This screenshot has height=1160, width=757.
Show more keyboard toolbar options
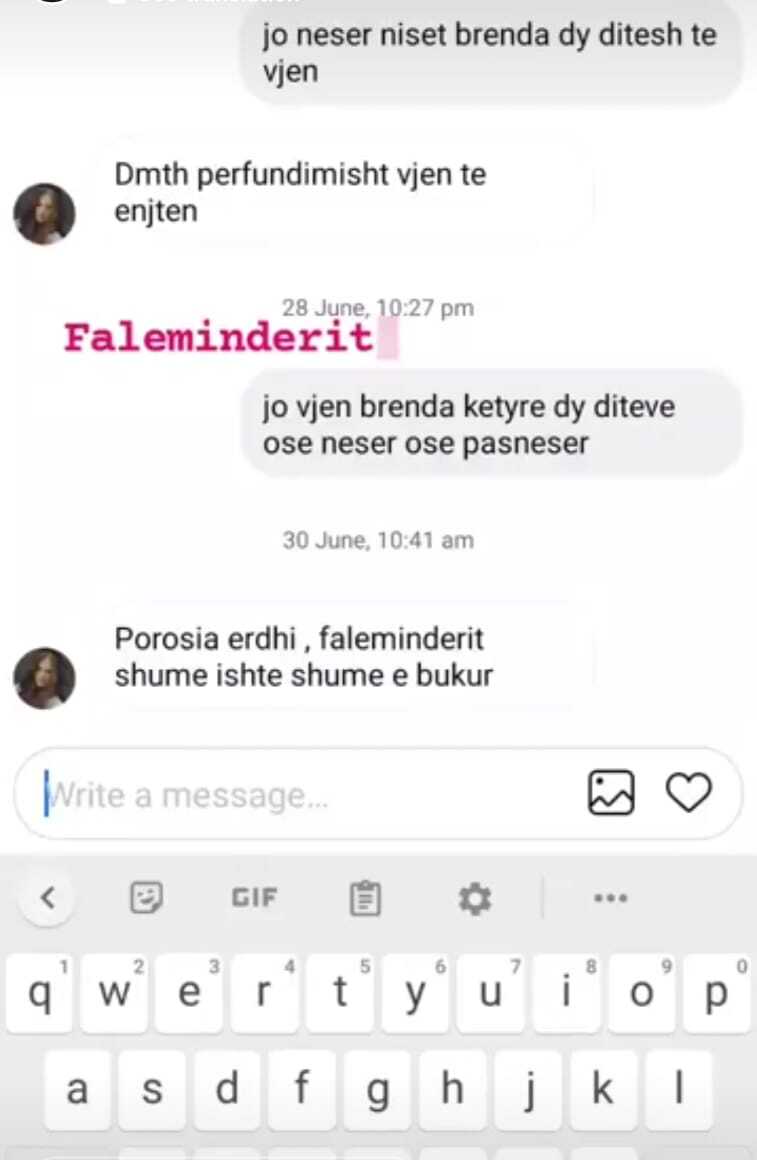610,898
